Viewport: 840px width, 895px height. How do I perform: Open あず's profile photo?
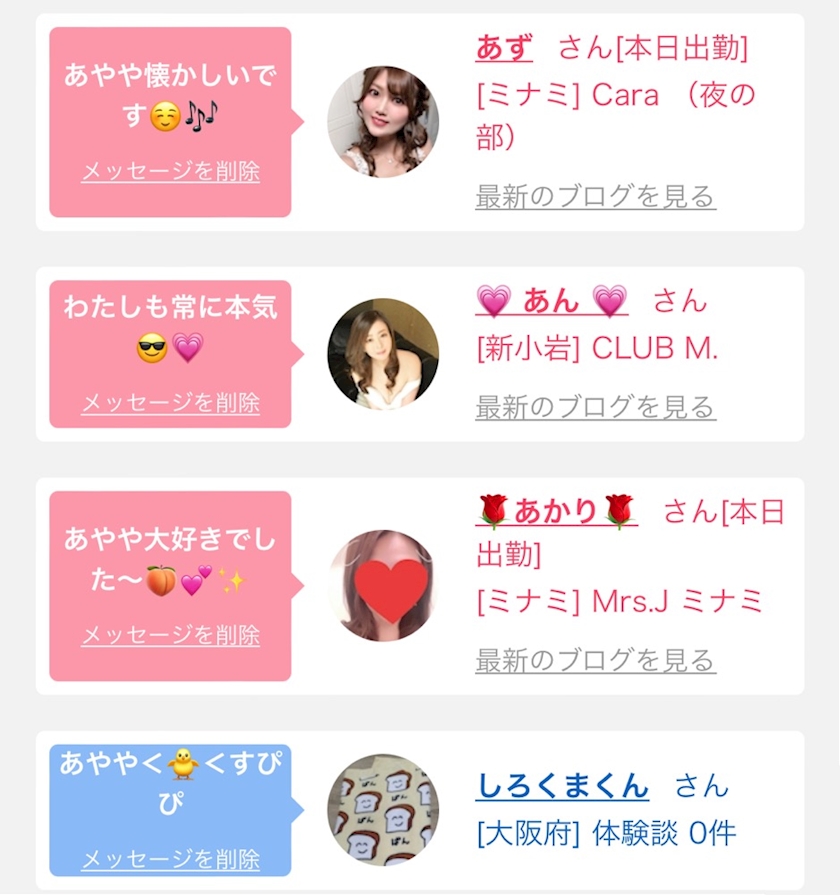pos(383,121)
